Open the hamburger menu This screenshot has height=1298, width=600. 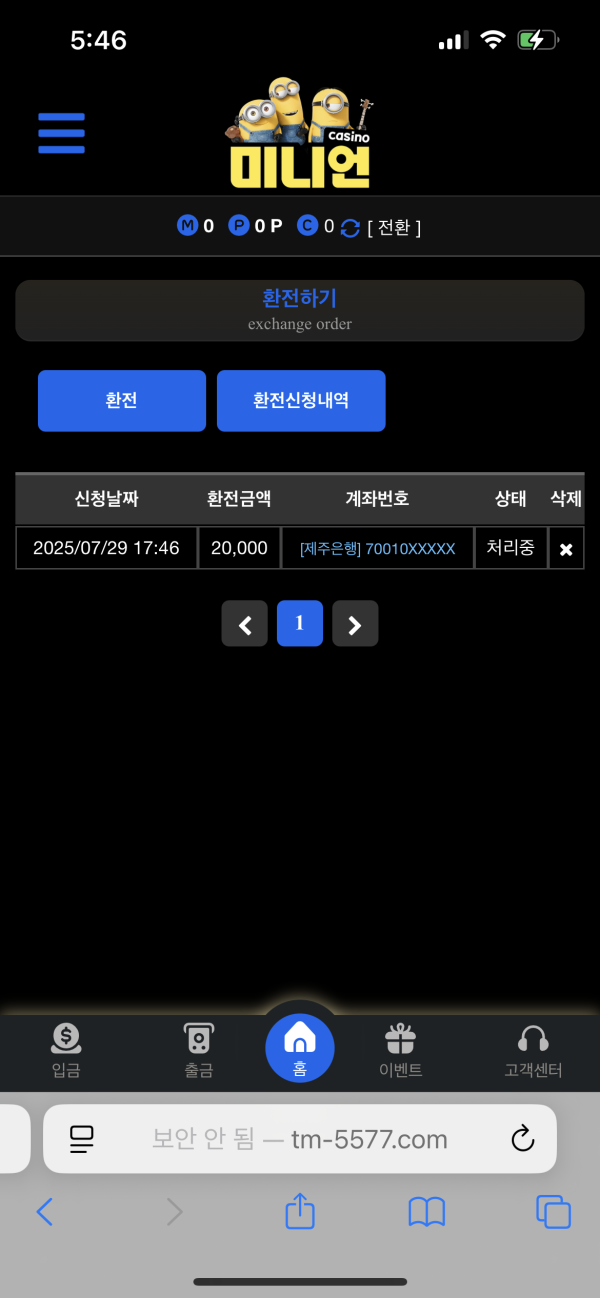[61, 132]
